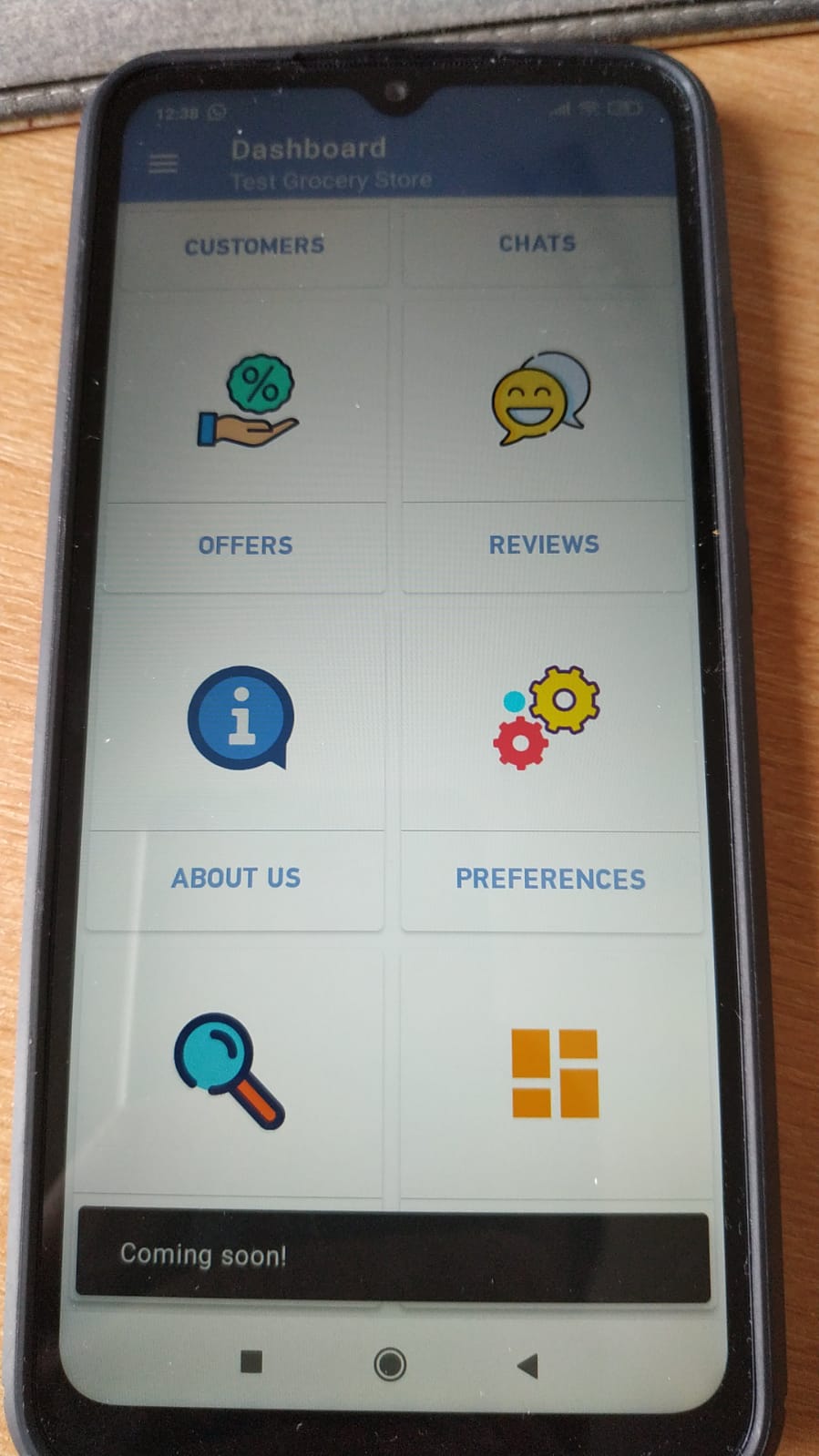Go back using system back button
The image size is (819, 1456).
[527, 1365]
